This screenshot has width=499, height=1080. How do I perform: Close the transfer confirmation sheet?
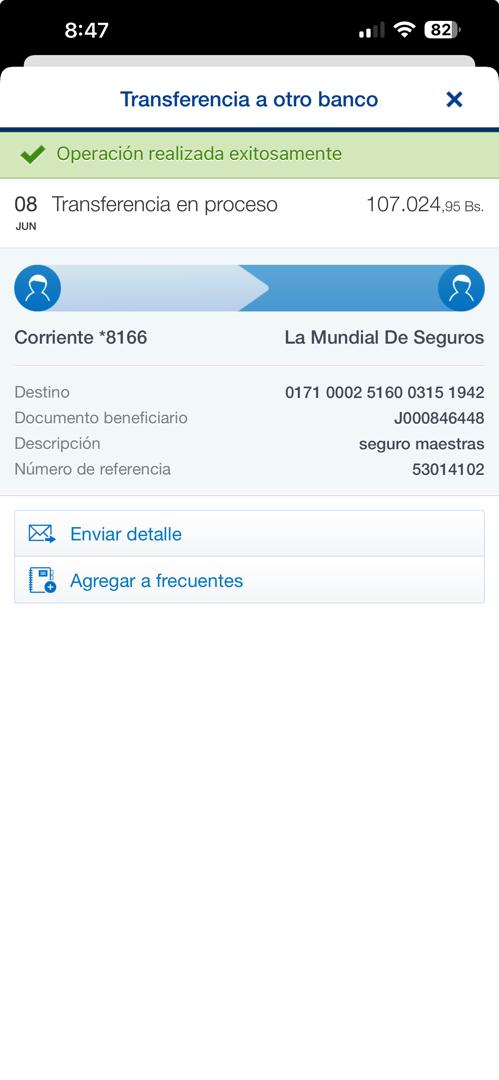click(454, 100)
